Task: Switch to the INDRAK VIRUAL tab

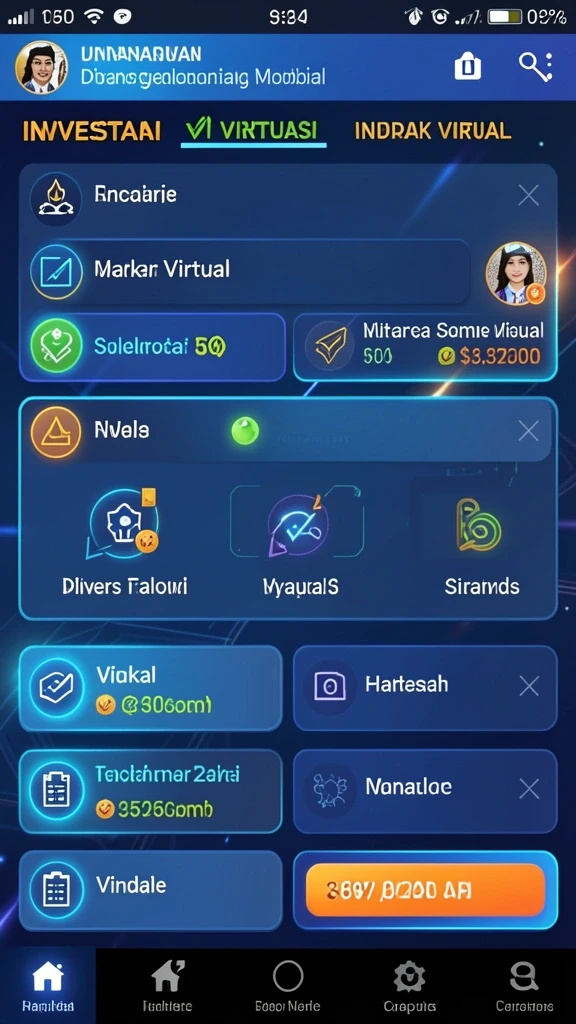Action: click(432, 131)
